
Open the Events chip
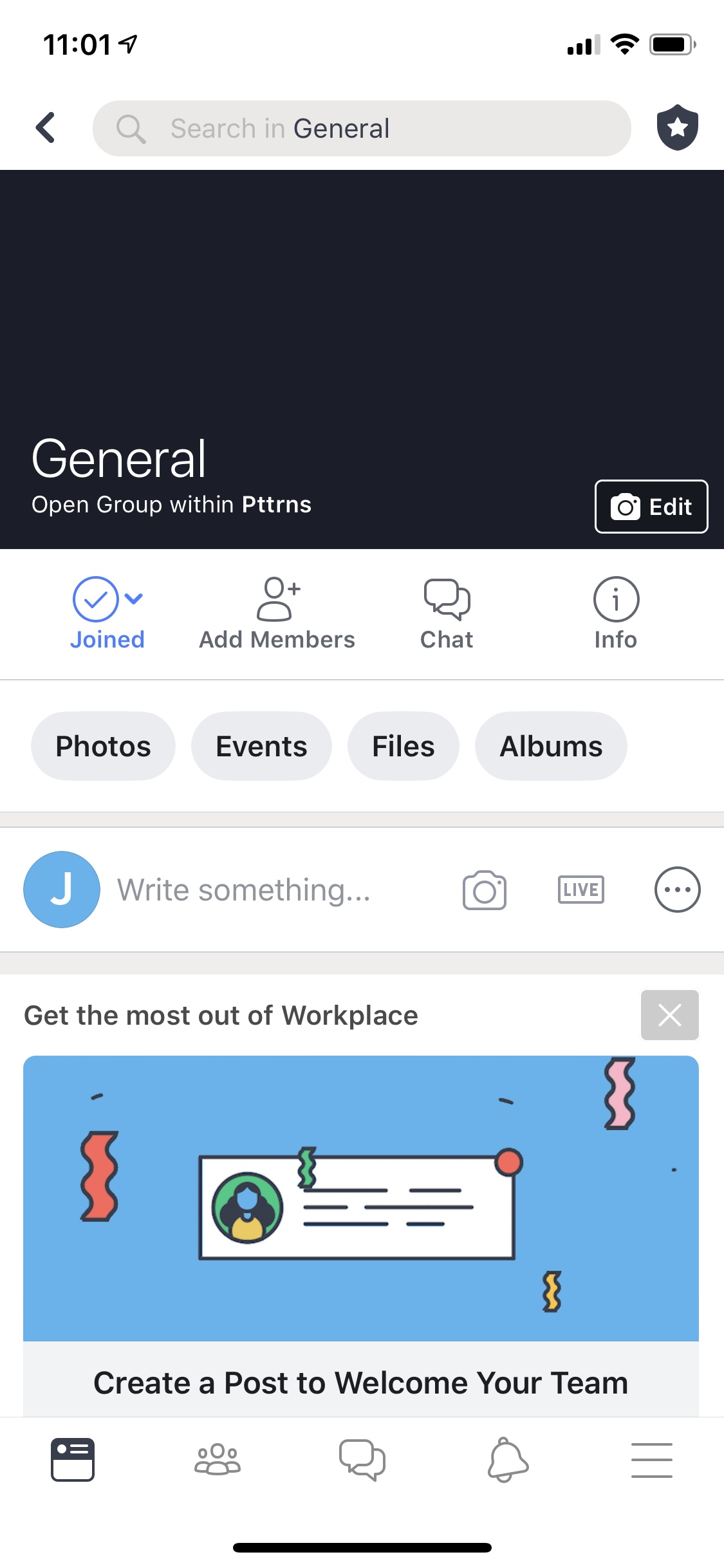[x=261, y=746]
